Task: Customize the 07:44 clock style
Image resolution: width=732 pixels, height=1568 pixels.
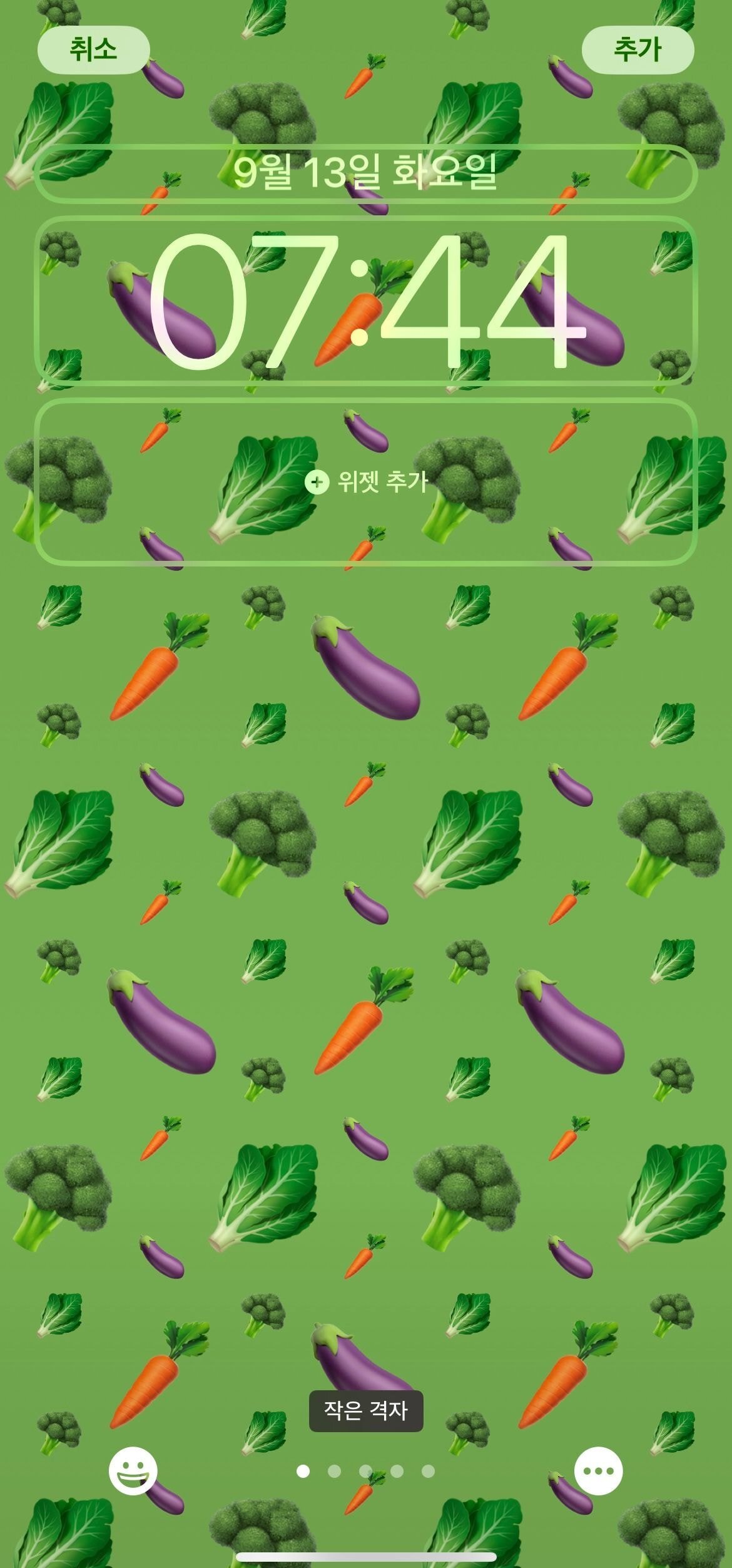Action: click(x=365, y=300)
